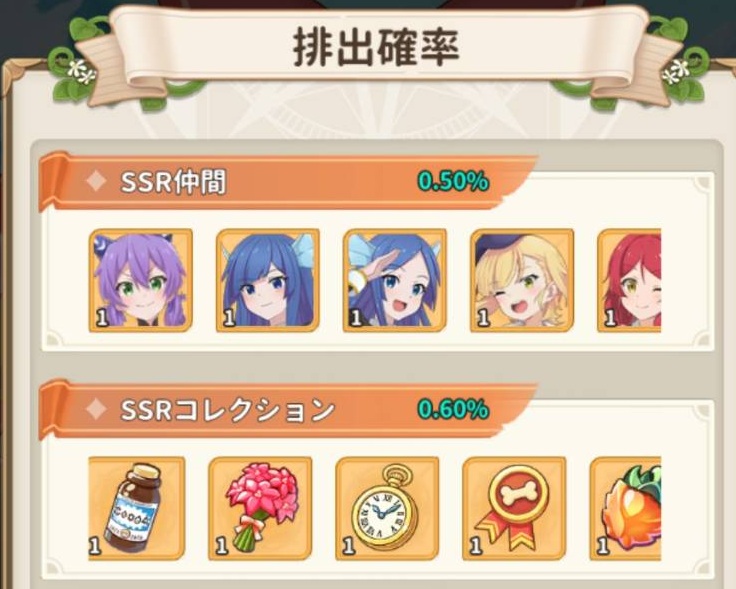This screenshot has width=736, height=589.
Task: Tap the orange fruit collection item
Action: click(x=627, y=508)
